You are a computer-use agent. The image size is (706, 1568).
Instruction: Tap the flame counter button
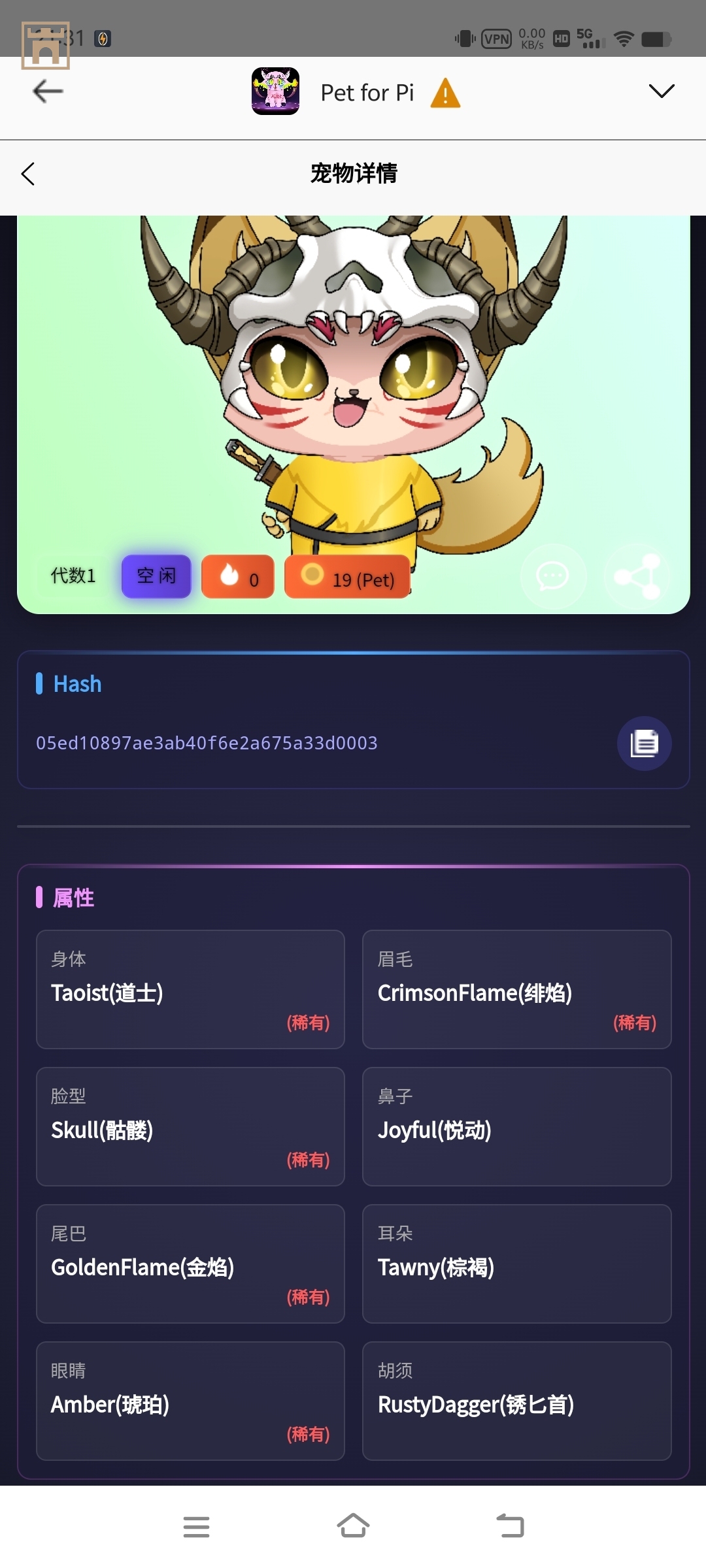(238, 578)
